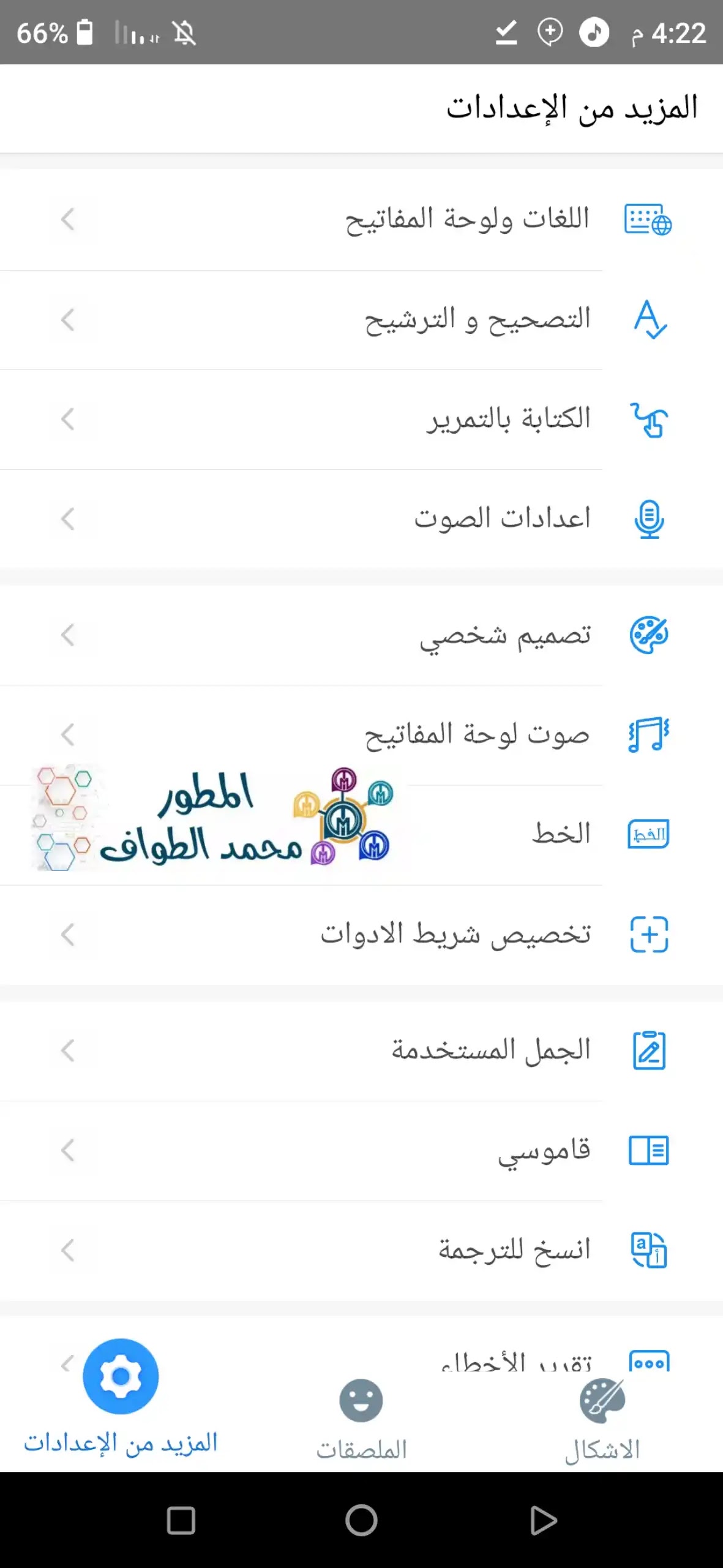
Task: Open تصميم شخصي option
Action: pos(361,635)
